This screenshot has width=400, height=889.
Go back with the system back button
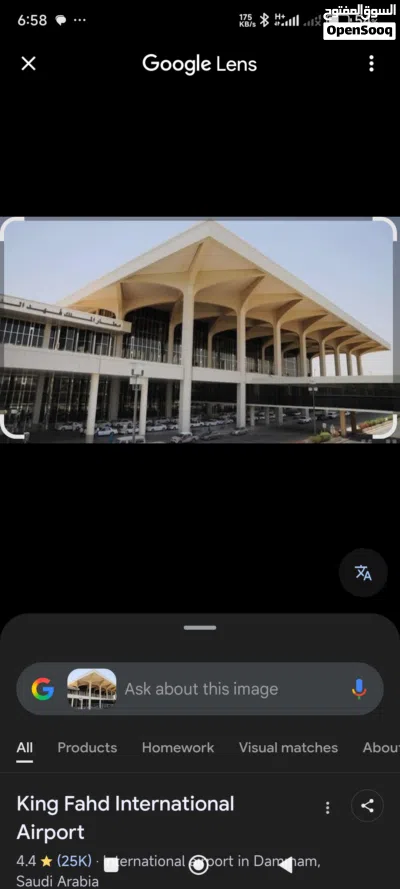[286, 865]
